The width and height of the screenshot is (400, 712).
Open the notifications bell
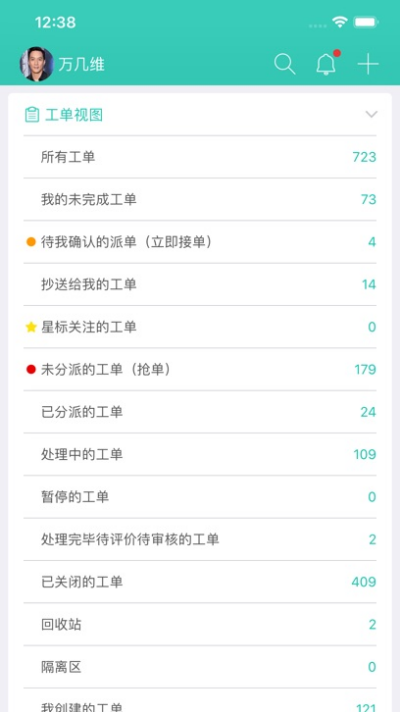[x=327, y=63]
